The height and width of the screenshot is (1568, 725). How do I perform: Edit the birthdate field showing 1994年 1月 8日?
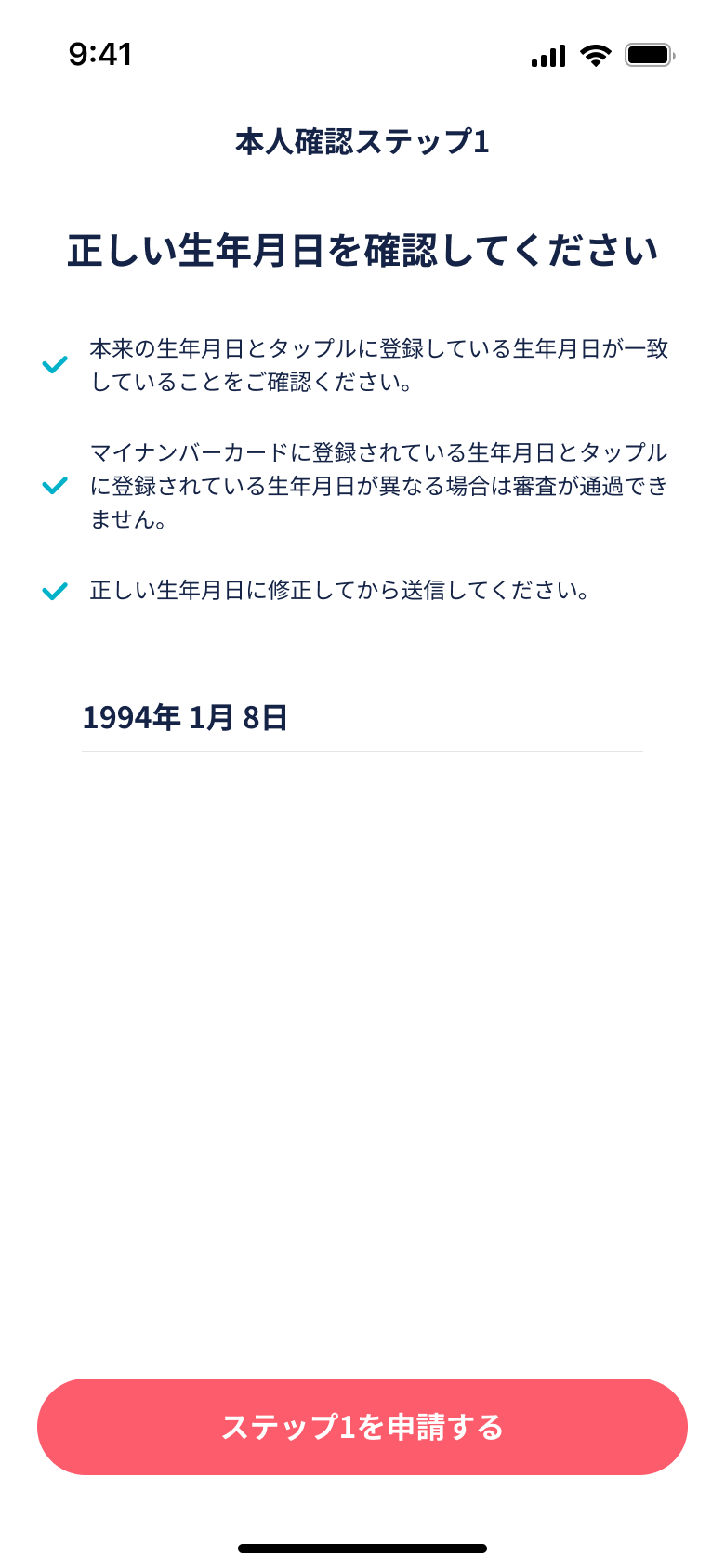361,718
